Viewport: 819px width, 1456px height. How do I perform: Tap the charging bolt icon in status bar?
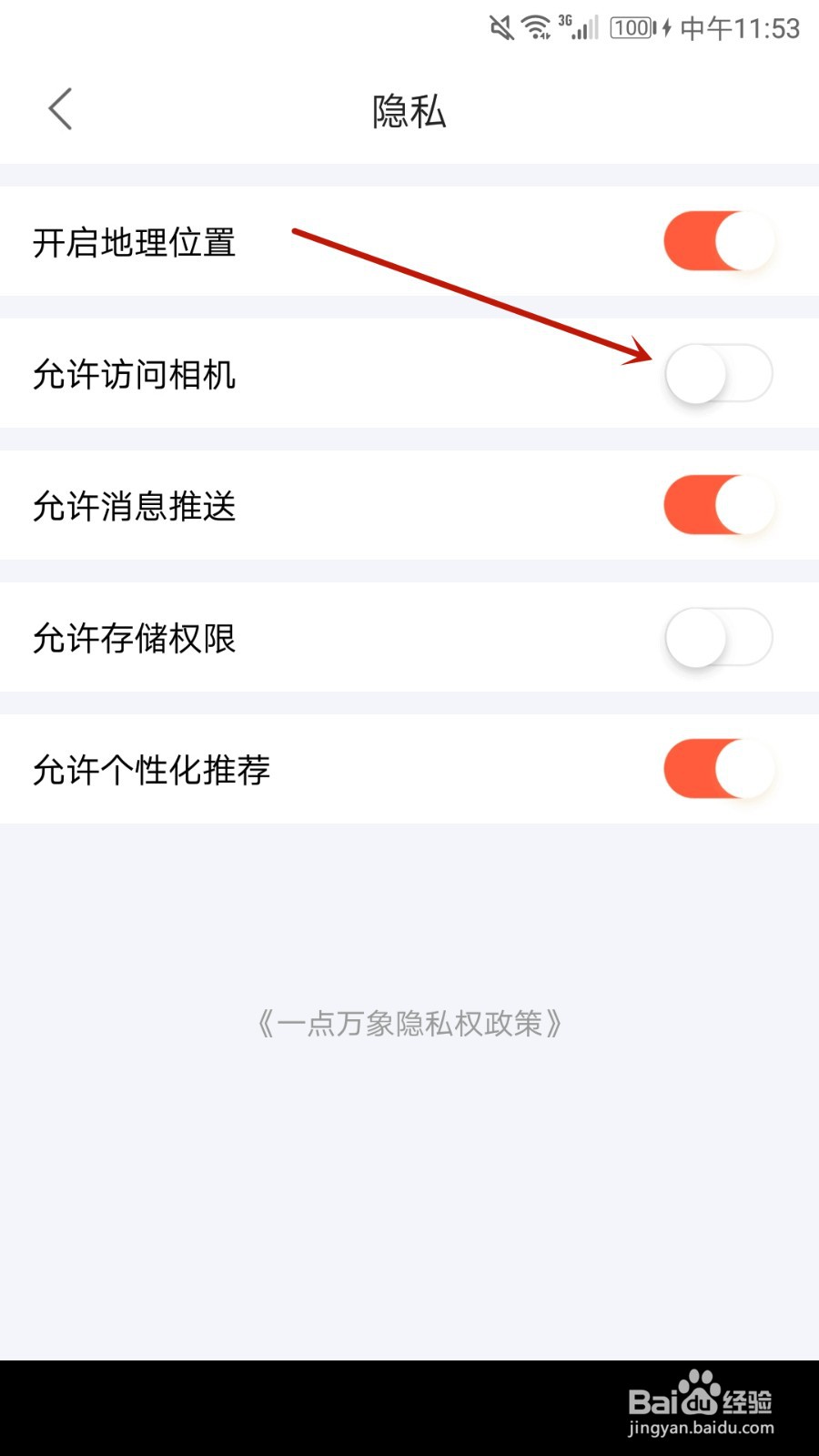(663, 27)
